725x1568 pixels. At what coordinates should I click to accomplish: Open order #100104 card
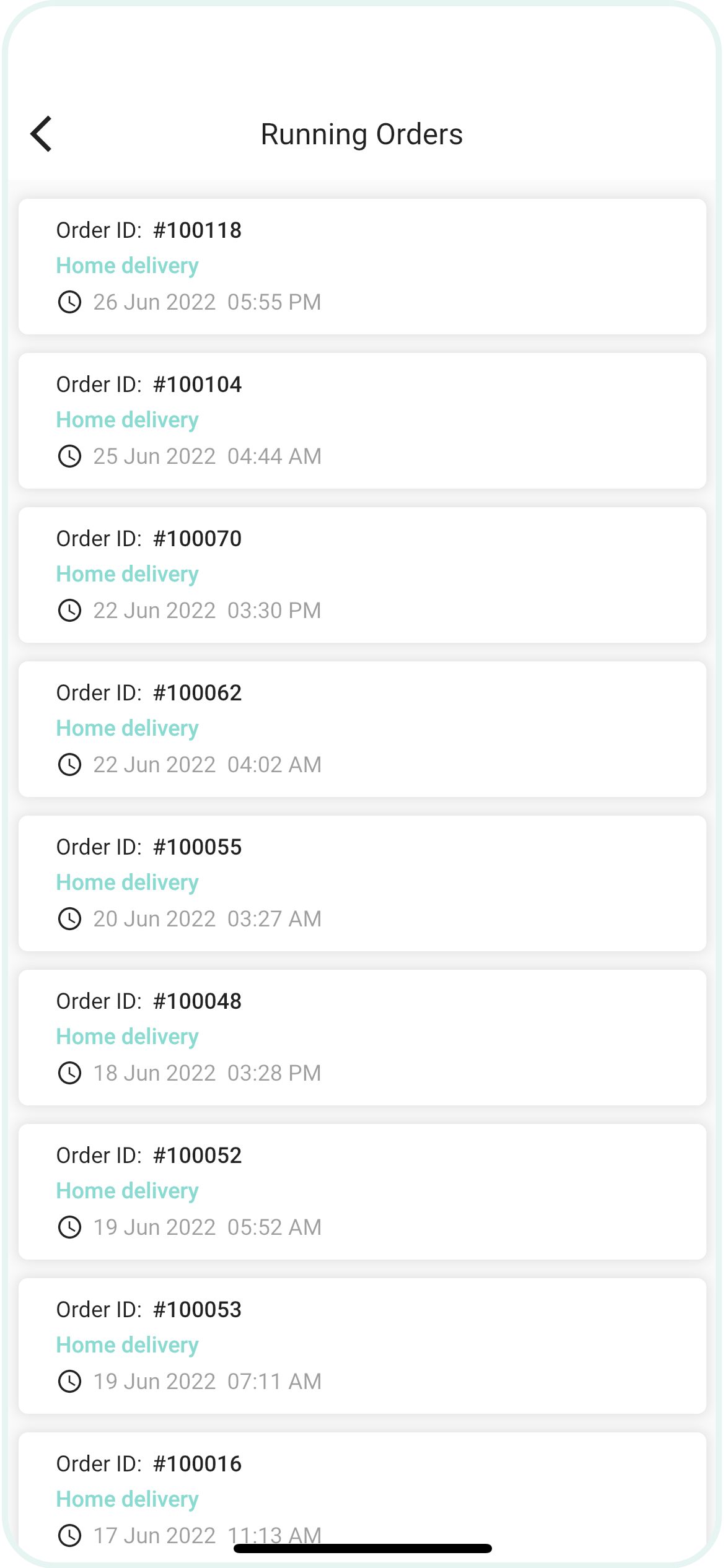point(362,420)
